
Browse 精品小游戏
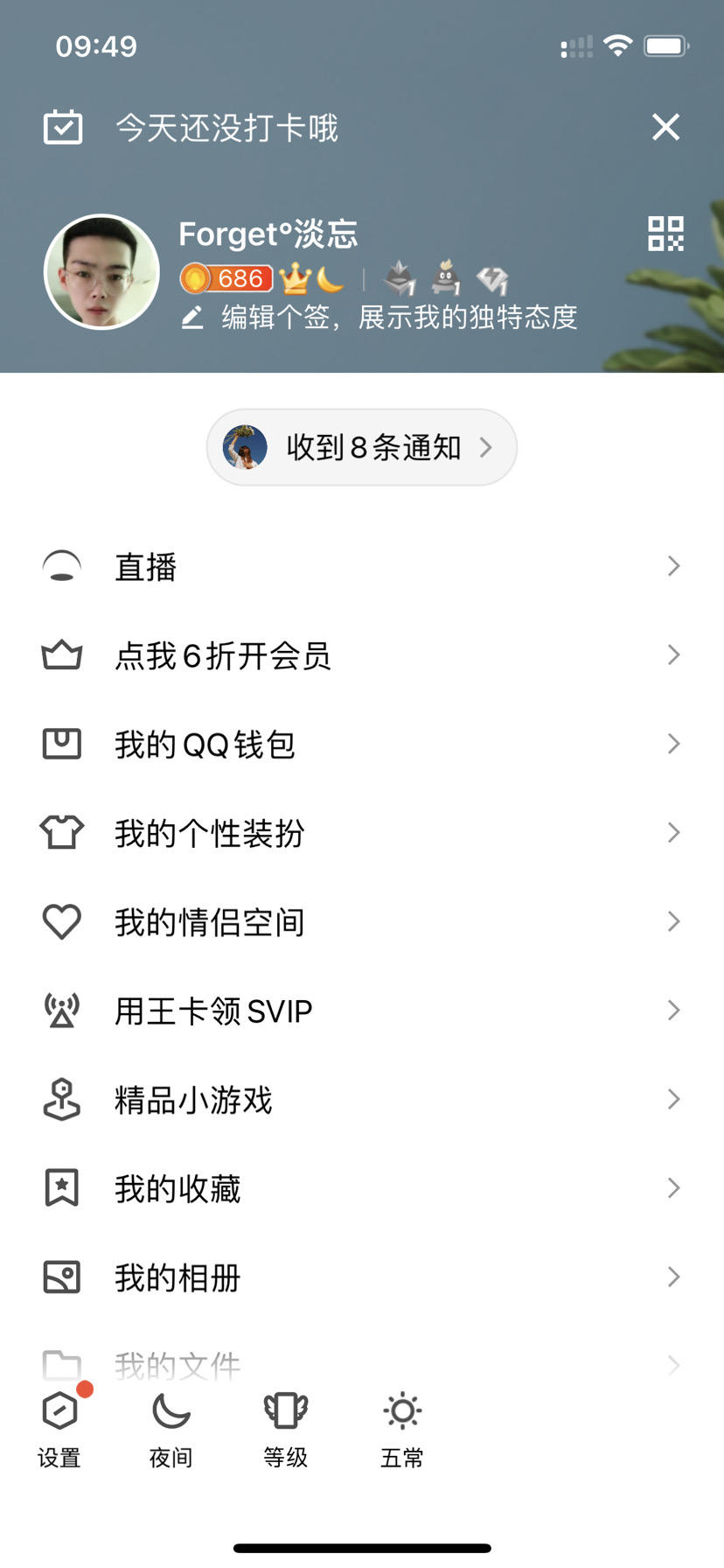362,1100
